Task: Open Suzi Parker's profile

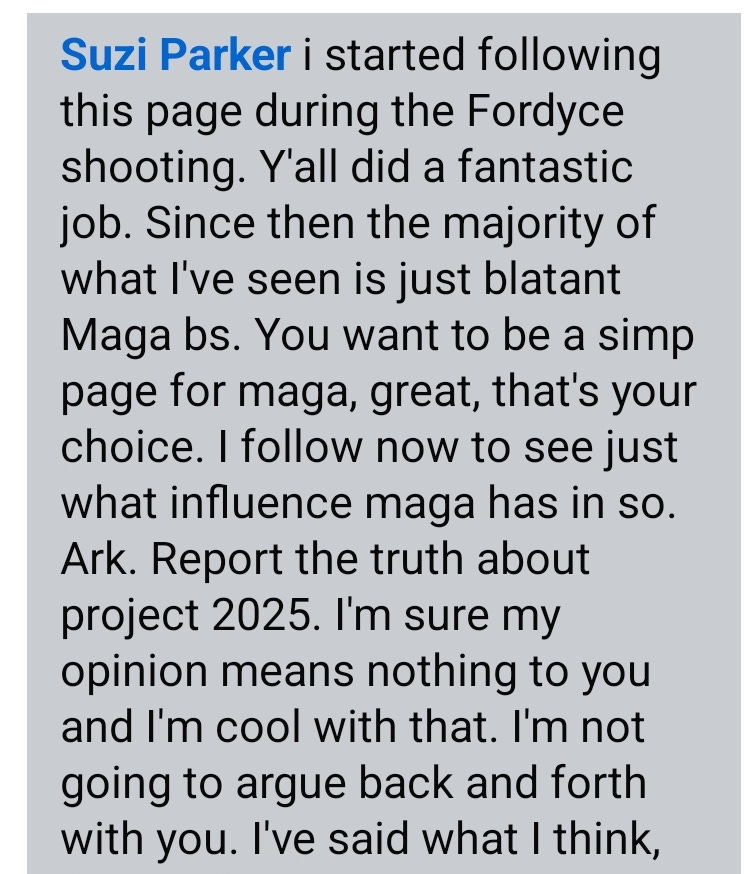Action: pyautogui.click(x=175, y=55)
